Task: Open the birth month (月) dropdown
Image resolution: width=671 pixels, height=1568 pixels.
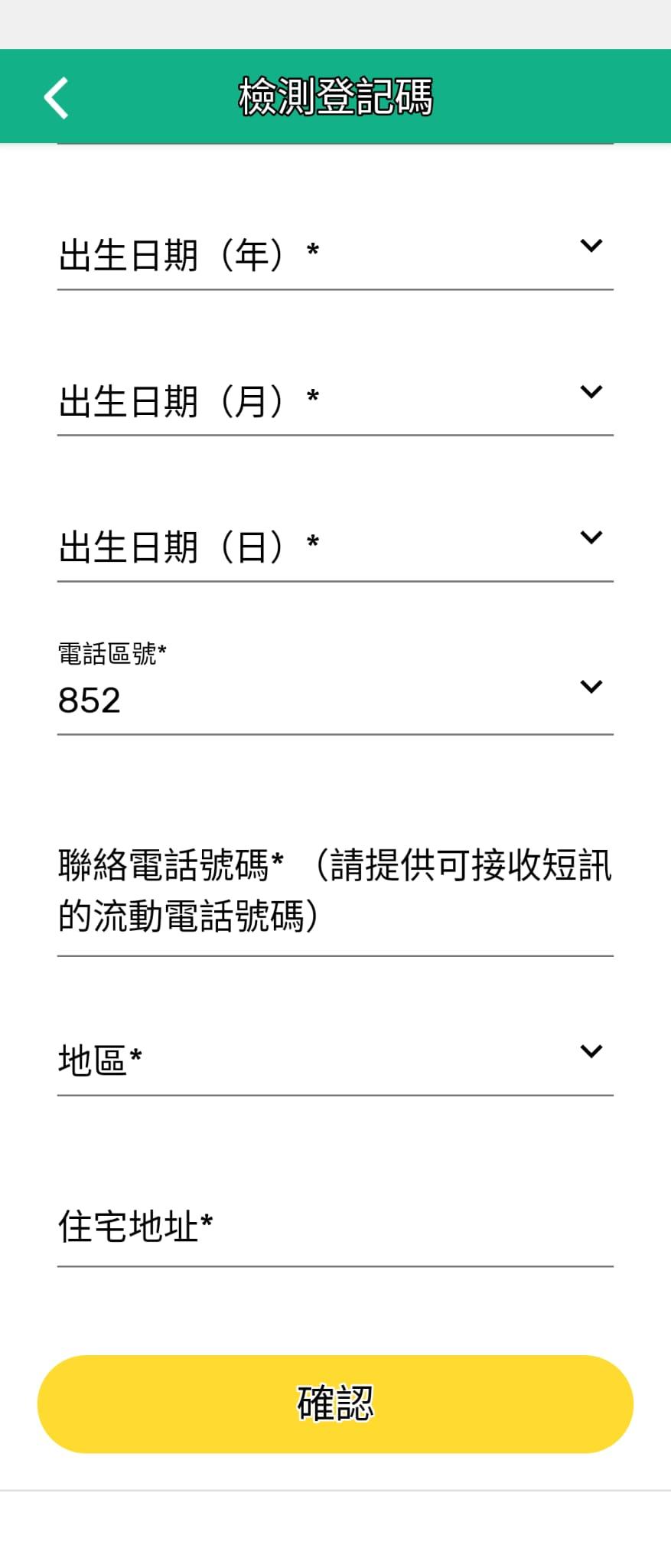Action: point(335,401)
